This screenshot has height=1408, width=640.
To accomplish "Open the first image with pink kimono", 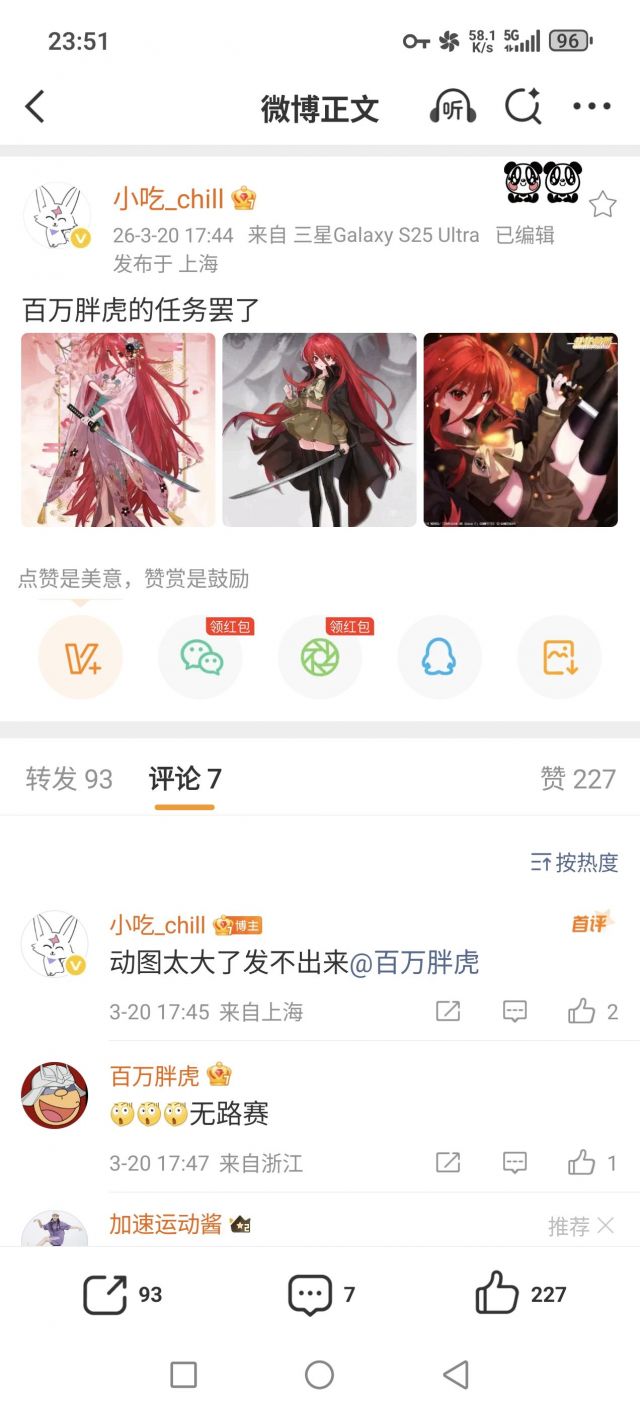I will click(118, 430).
